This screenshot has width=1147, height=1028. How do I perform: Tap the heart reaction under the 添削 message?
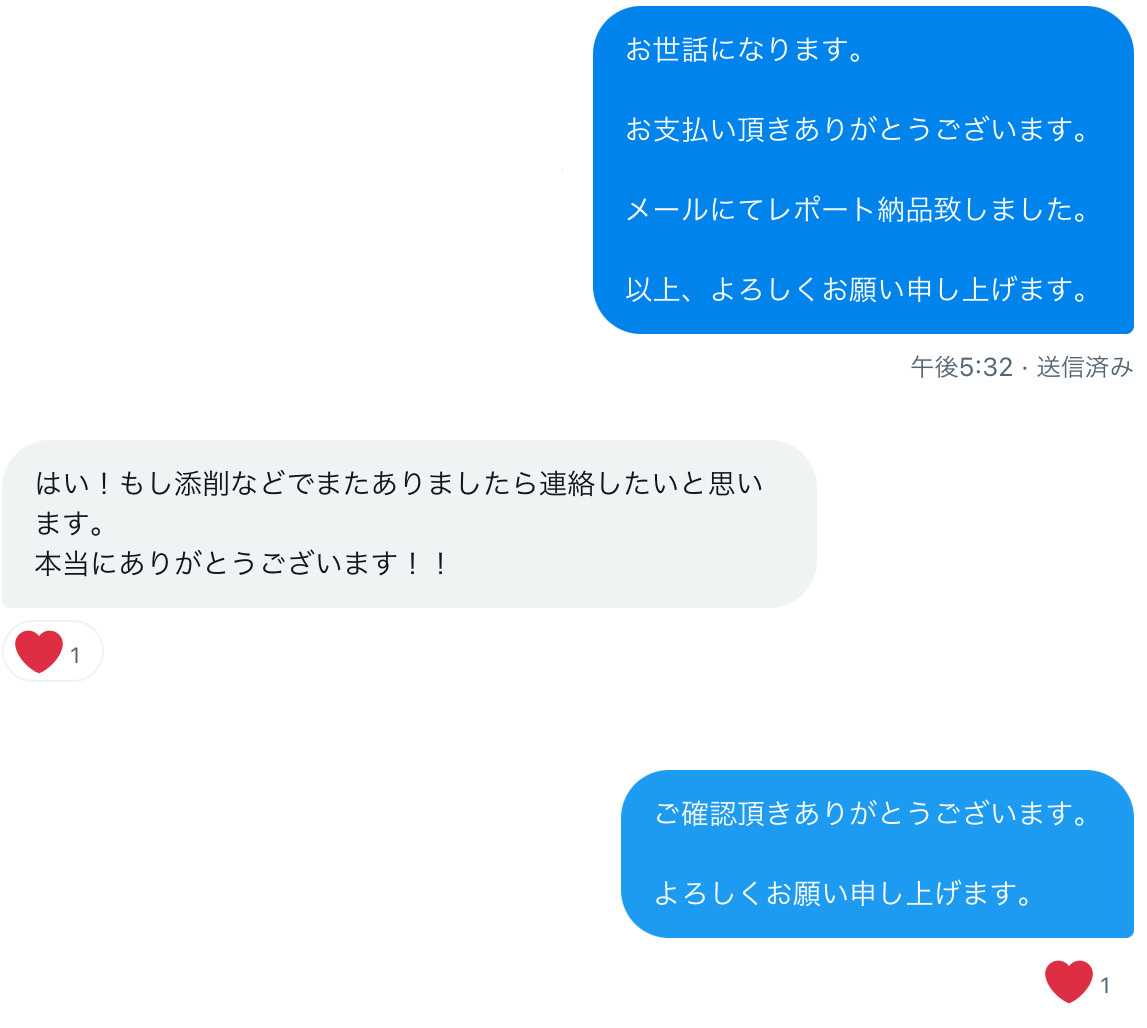53,651
